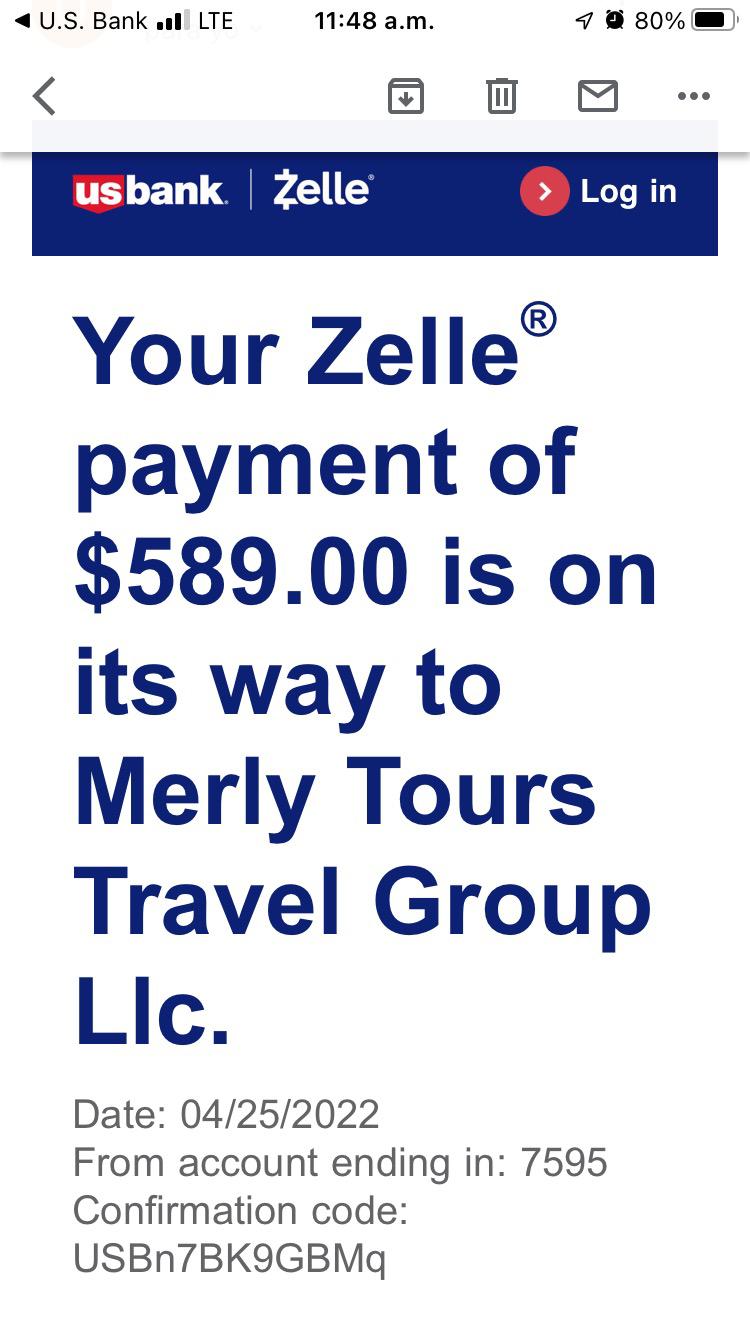The image size is (750, 1334).
Task: Go back to the inbox
Action: click(44, 96)
